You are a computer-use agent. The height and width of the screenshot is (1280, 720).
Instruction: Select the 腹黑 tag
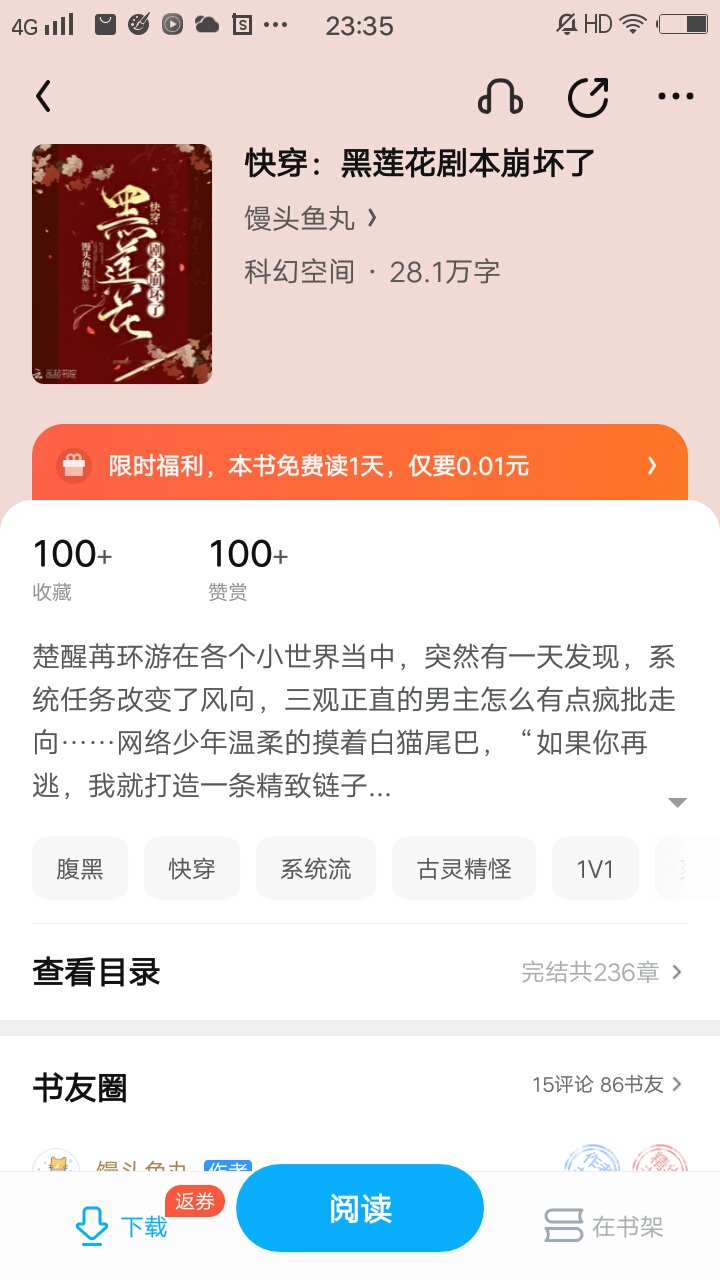click(x=80, y=868)
